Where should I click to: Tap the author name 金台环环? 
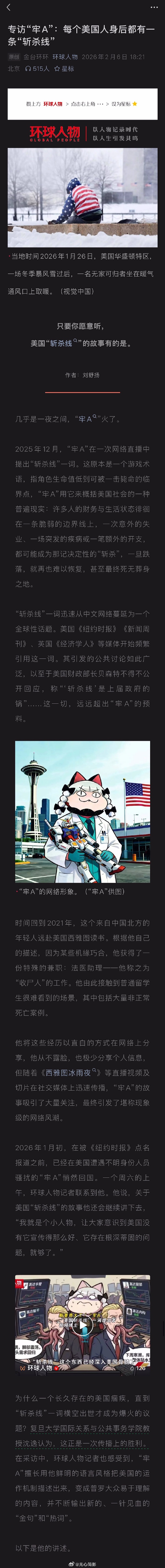36,57
